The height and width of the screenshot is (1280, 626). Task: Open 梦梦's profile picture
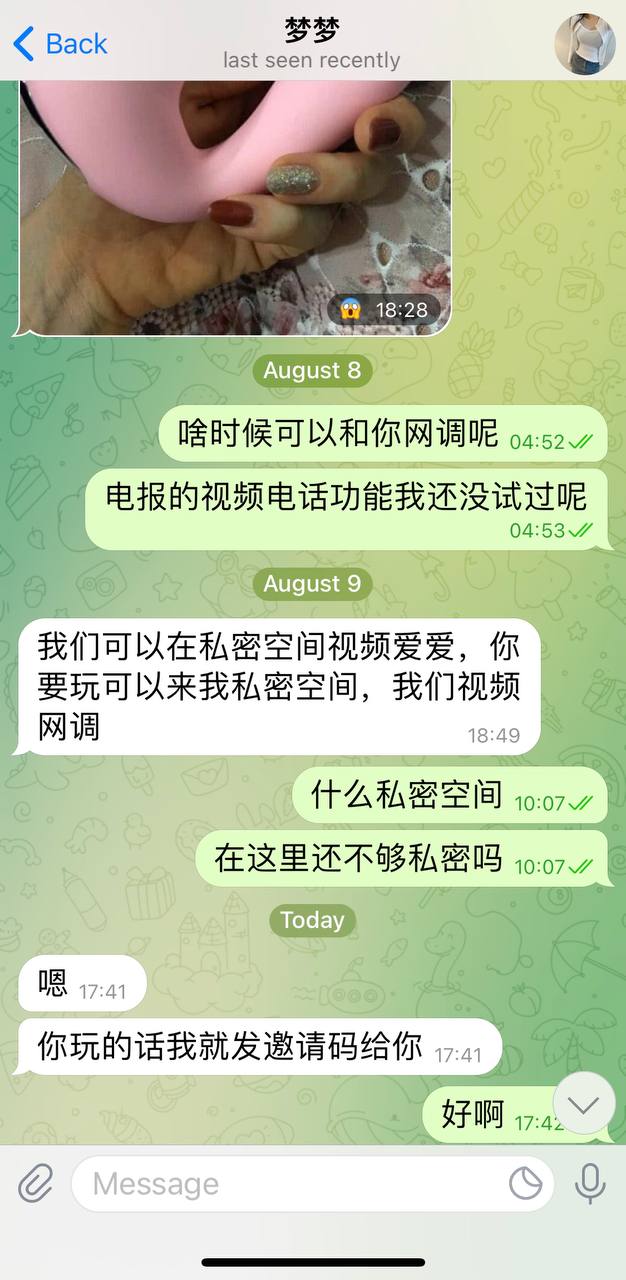pos(584,44)
